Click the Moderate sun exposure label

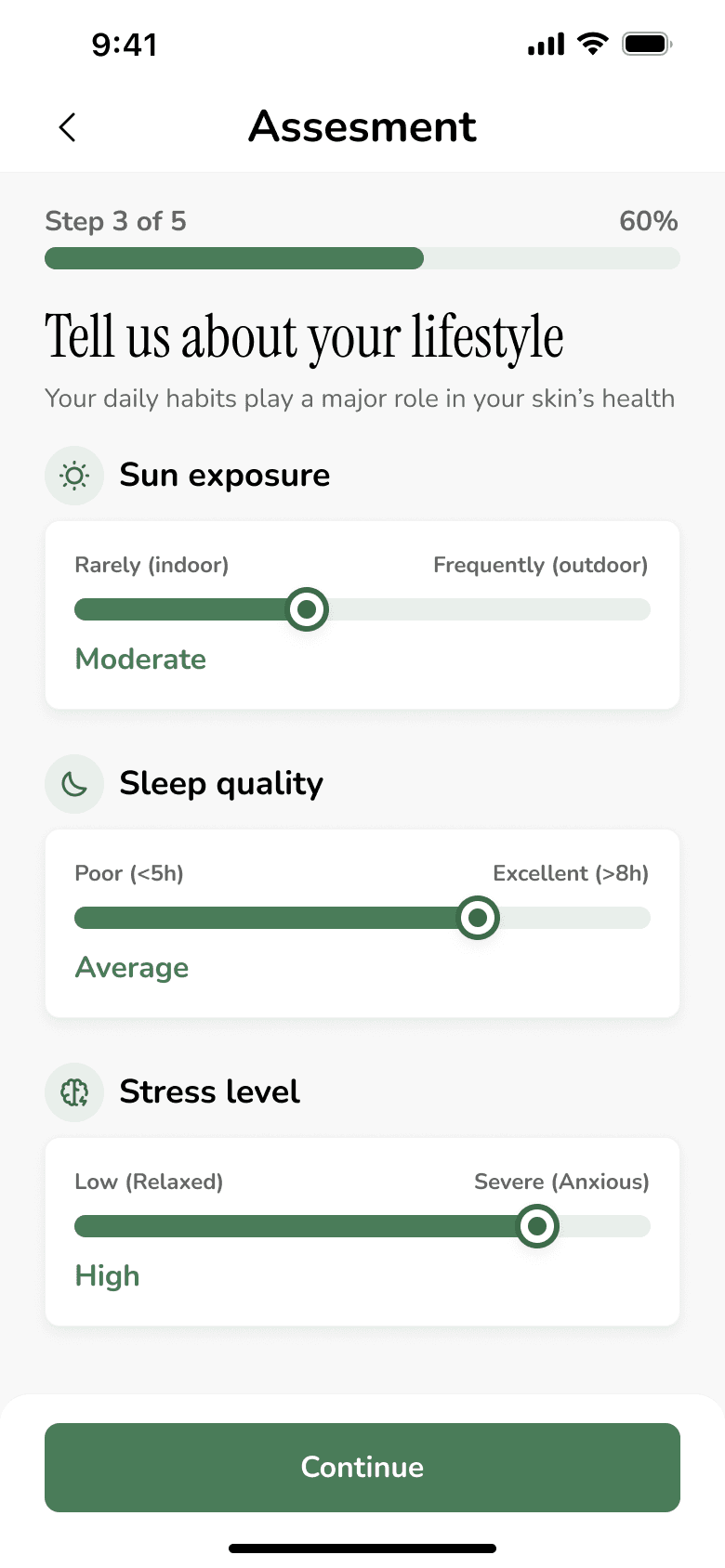140,660
